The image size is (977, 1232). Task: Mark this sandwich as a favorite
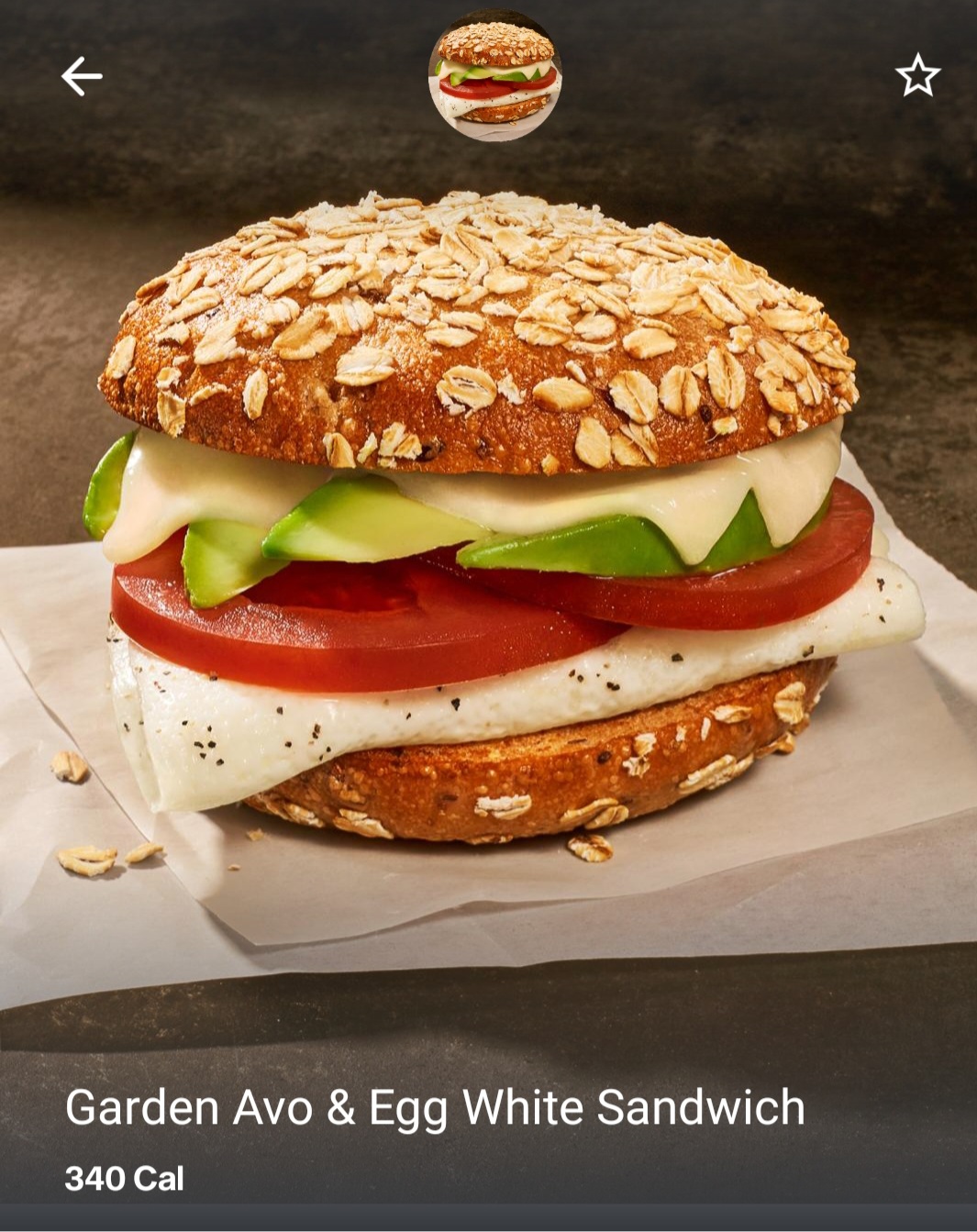917,75
